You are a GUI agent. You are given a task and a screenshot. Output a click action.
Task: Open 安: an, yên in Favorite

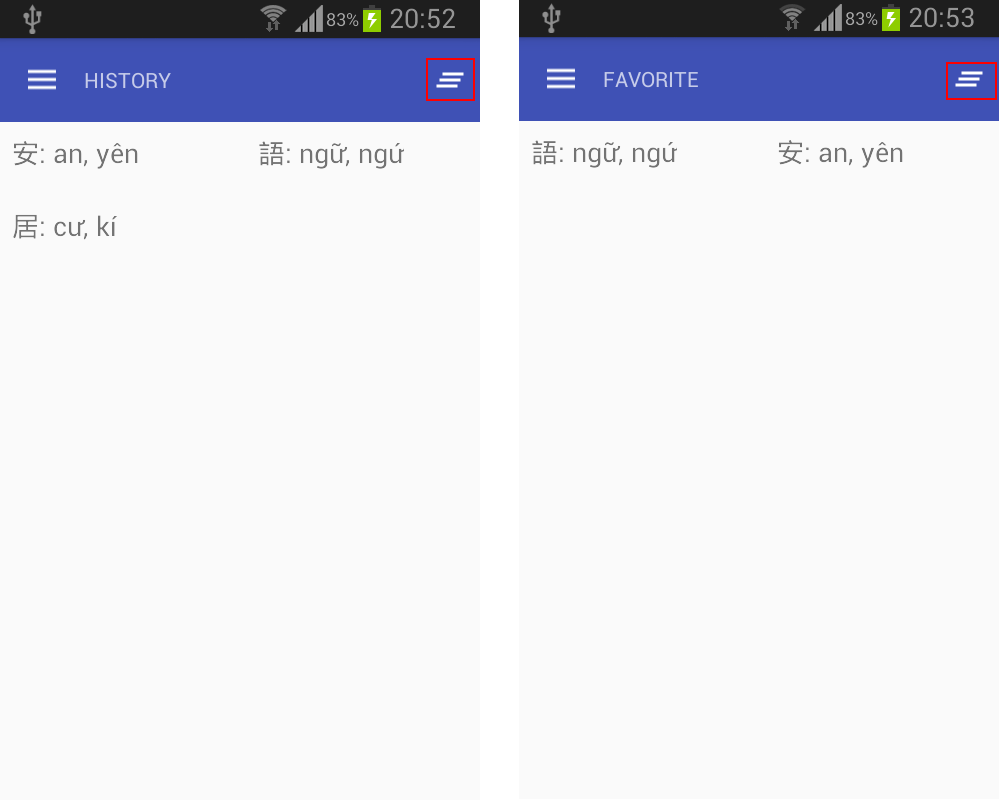(x=840, y=153)
